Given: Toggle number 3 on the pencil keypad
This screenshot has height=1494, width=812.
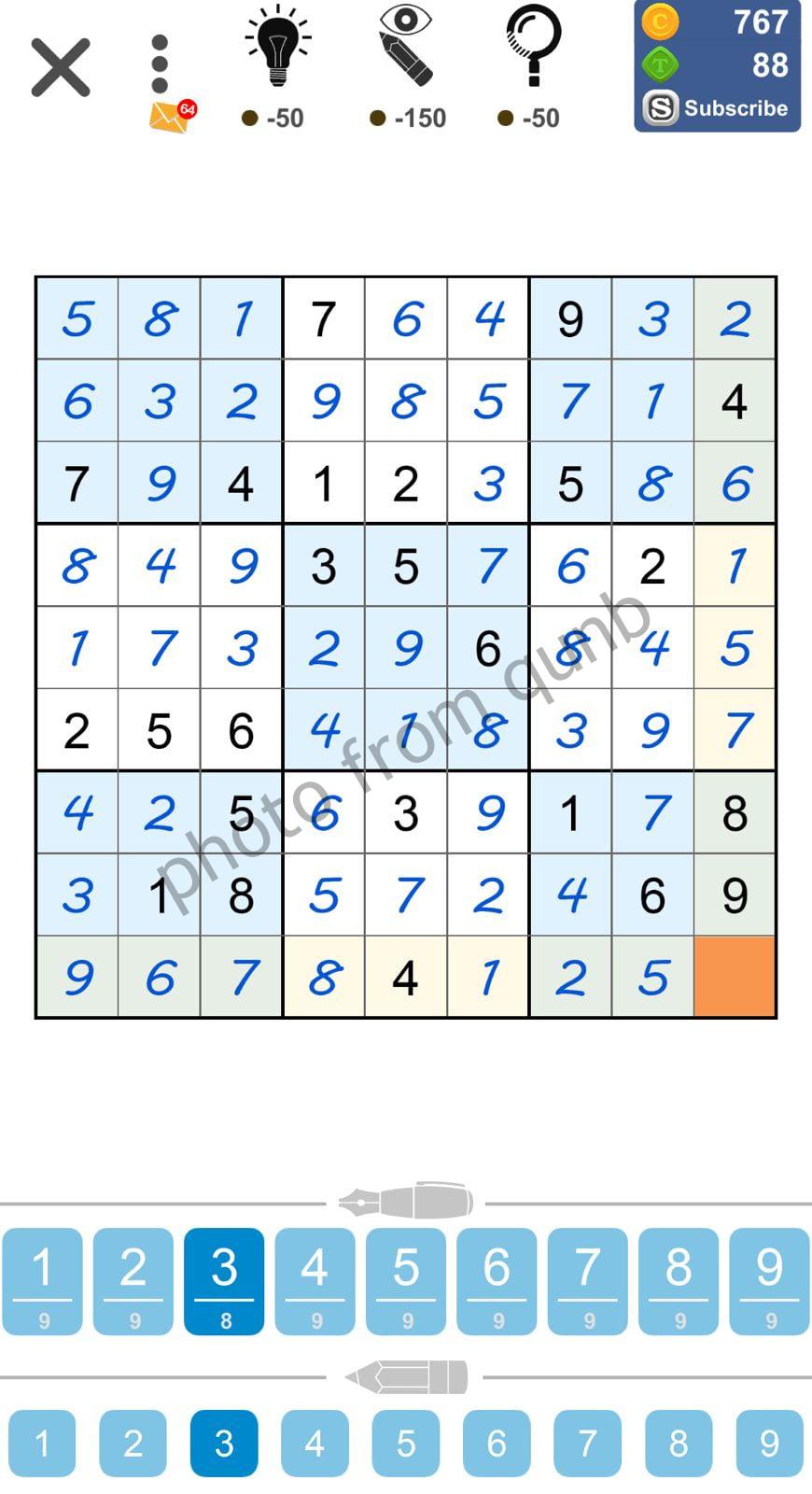Looking at the screenshot, I should click(x=224, y=1444).
